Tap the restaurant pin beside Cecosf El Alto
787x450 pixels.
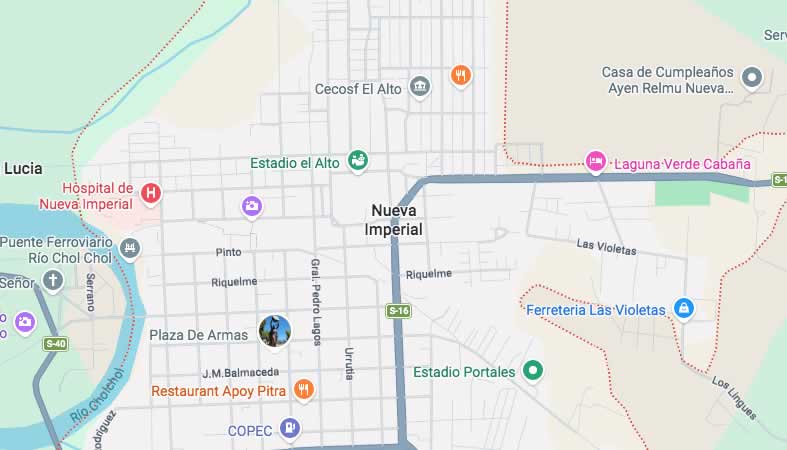point(460,75)
